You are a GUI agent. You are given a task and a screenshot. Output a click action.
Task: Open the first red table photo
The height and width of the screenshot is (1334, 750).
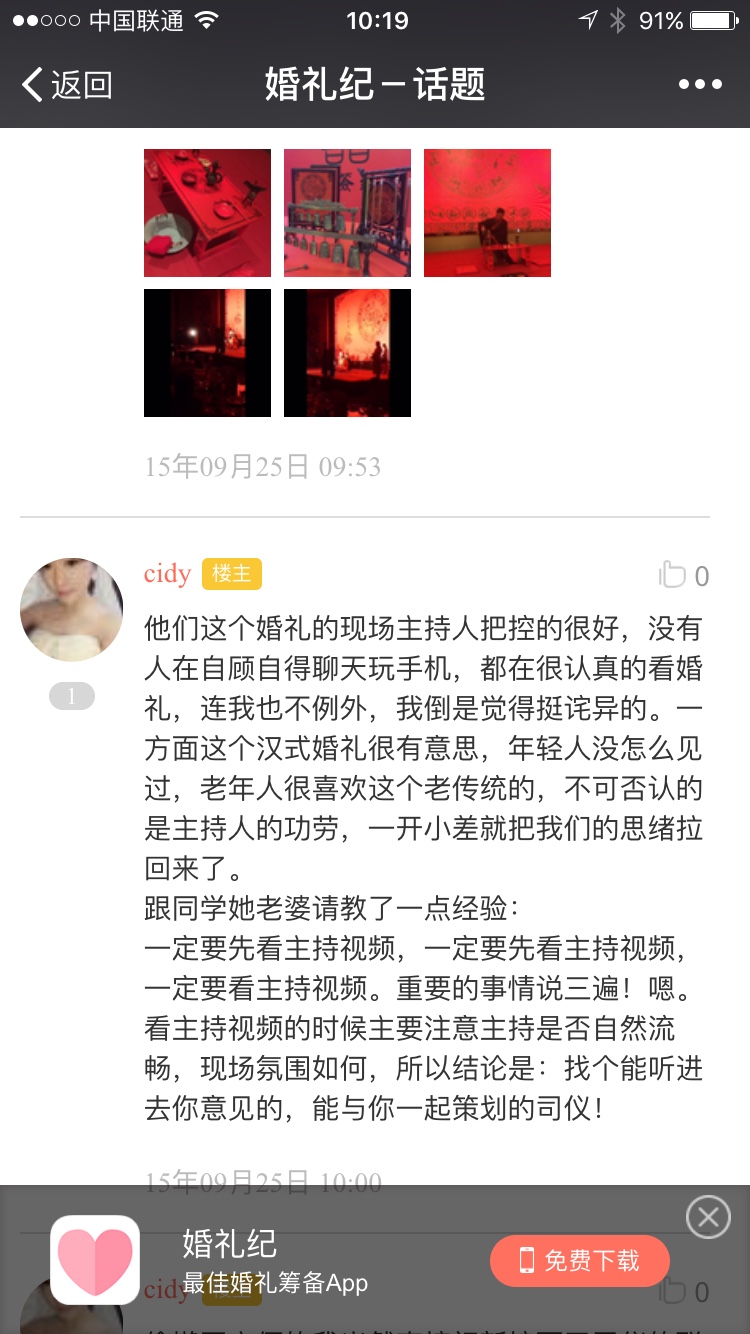[x=207, y=213]
